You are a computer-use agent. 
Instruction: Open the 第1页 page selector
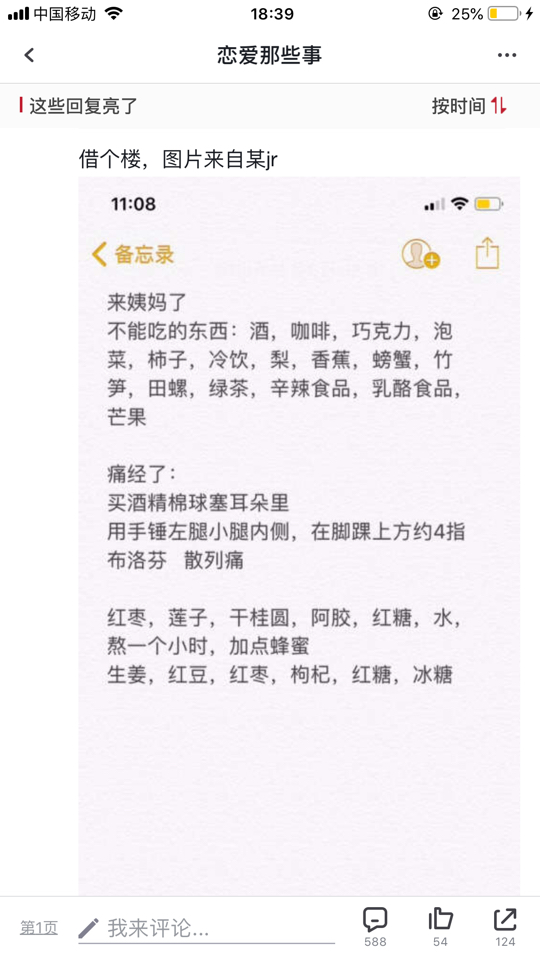[39, 928]
